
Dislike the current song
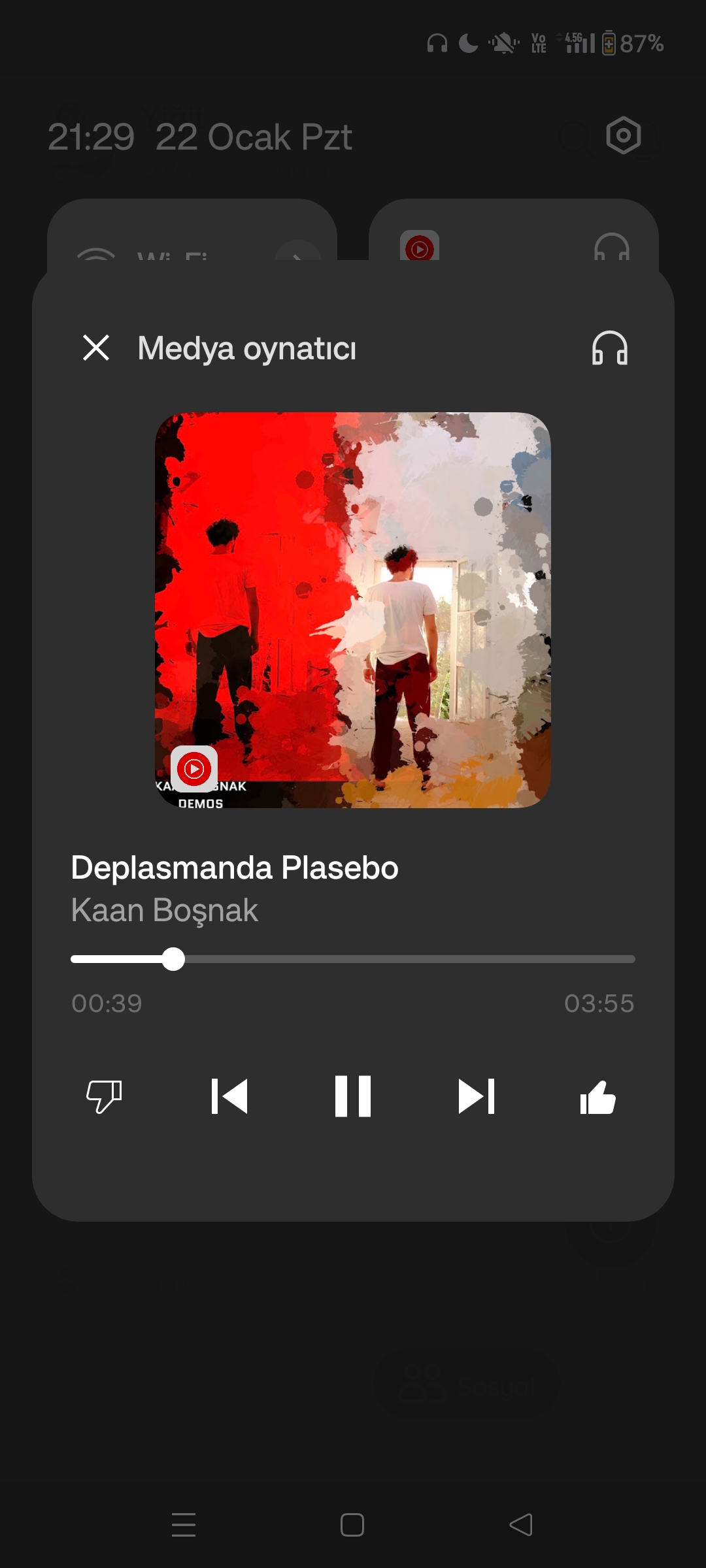(x=104, y=1096)
